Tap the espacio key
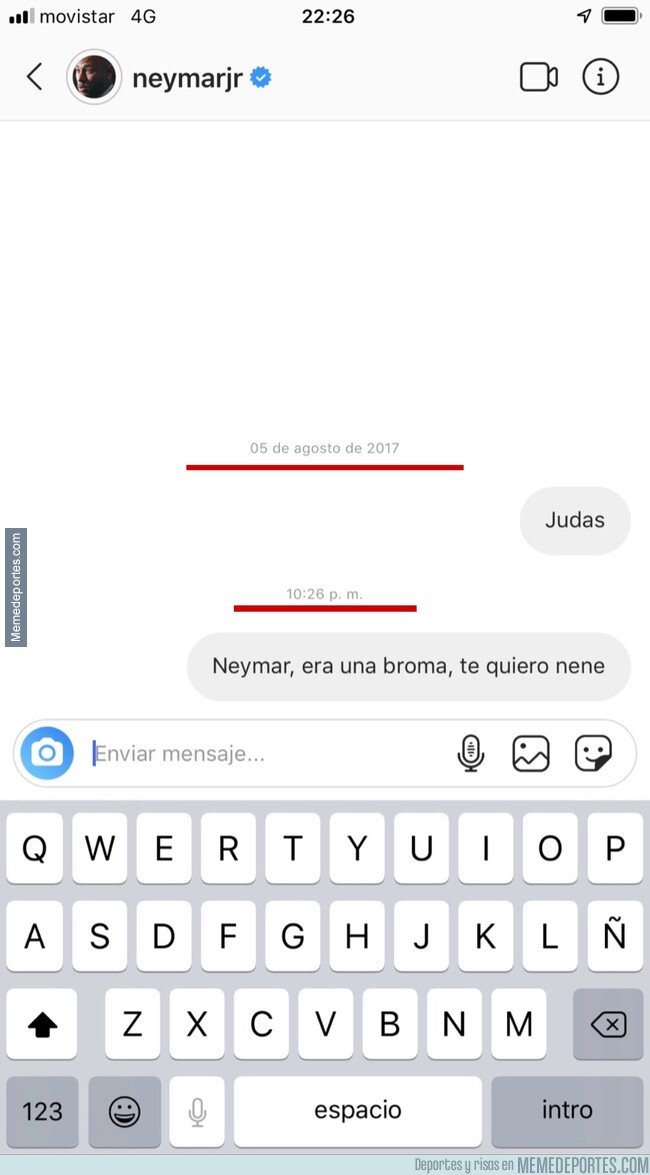Screen dimensions: 650x1175 (357, 1111)
